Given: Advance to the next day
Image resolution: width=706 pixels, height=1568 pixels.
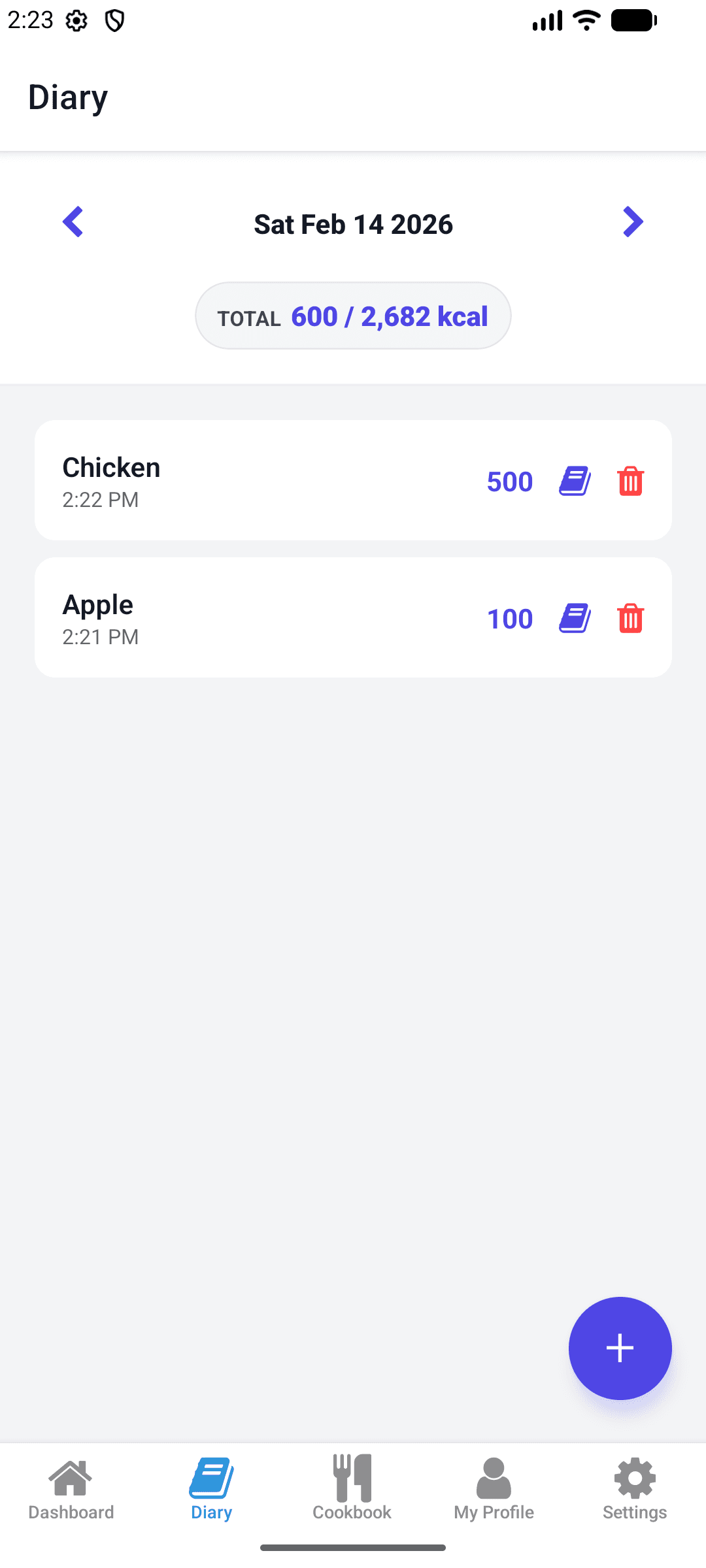Looking at the screenshot, I should (633, 222).
